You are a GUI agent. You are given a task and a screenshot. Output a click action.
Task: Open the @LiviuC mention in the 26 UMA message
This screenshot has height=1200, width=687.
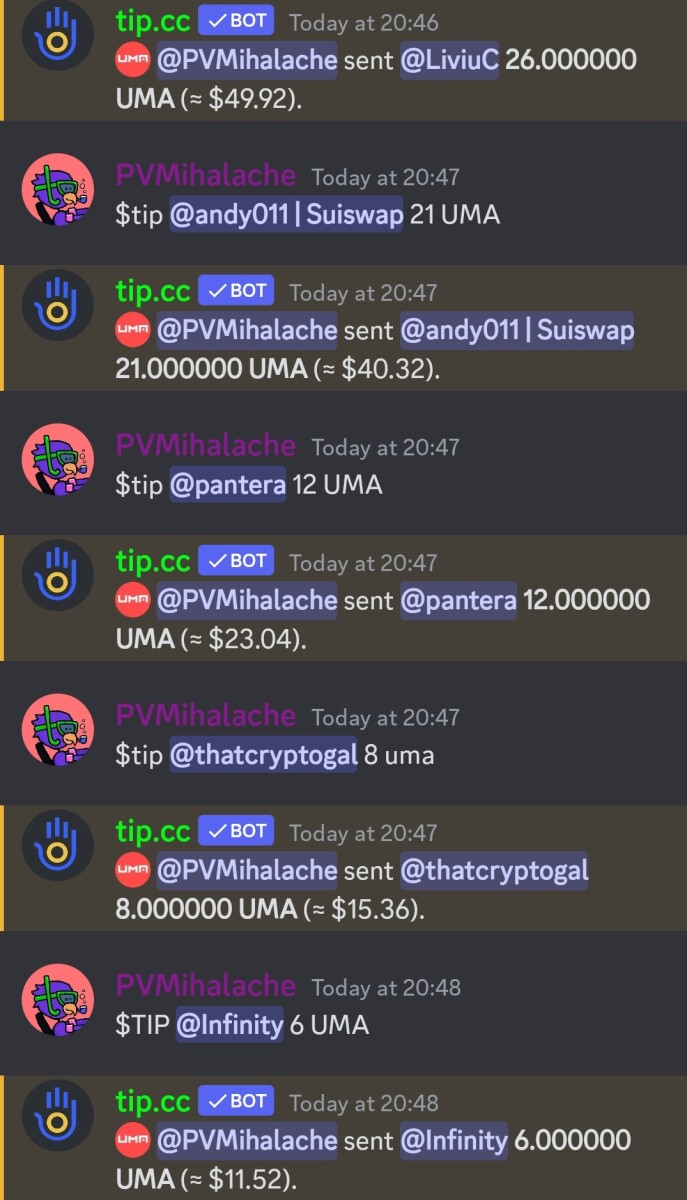point(449,60)
